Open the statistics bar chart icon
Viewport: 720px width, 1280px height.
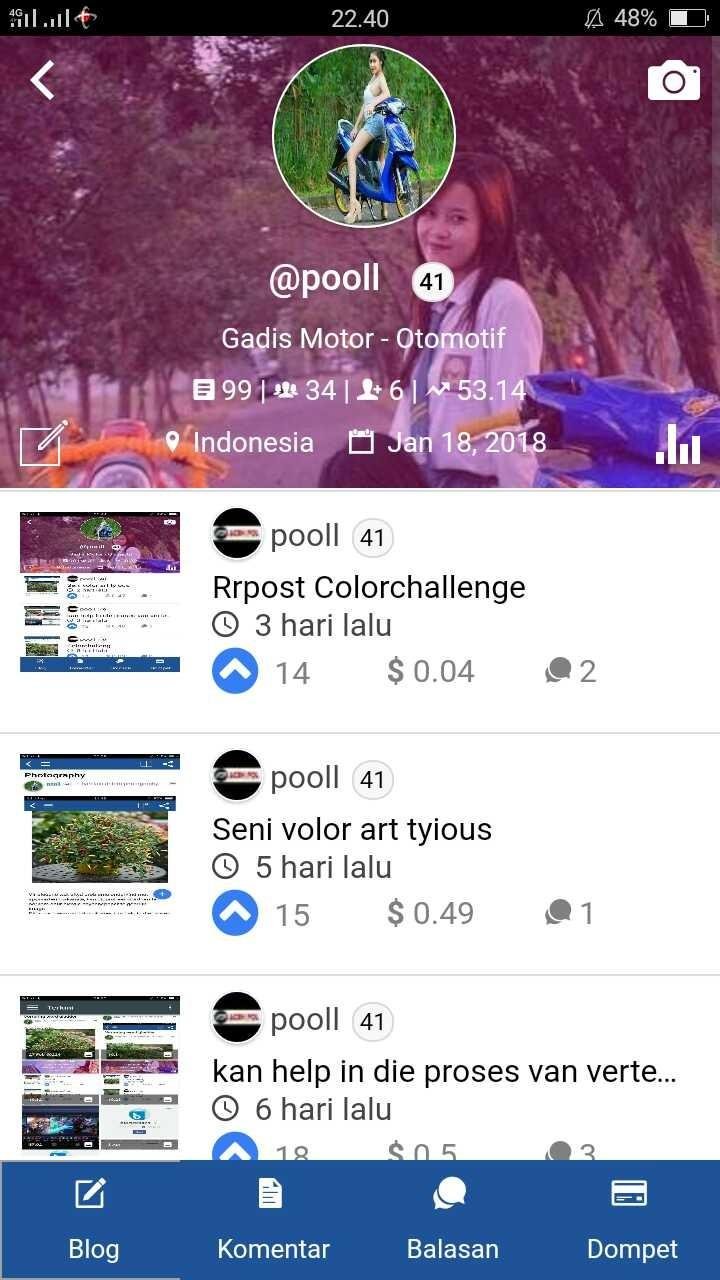[678, 444]
